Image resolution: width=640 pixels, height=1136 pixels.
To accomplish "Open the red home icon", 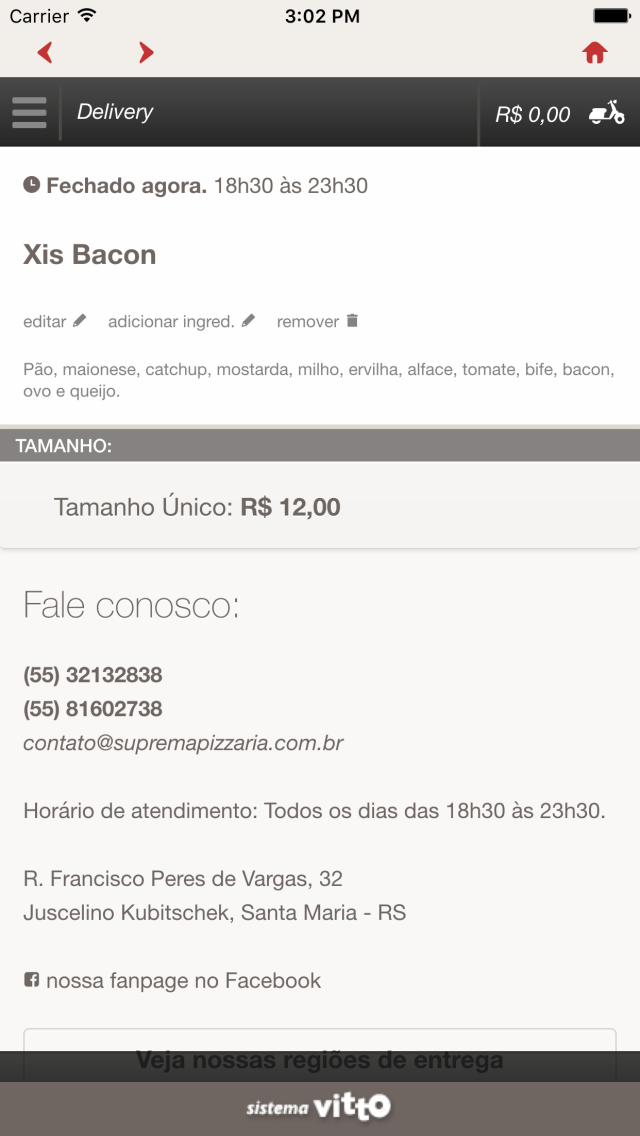I will pyautogui.click(x=595, y=53).
